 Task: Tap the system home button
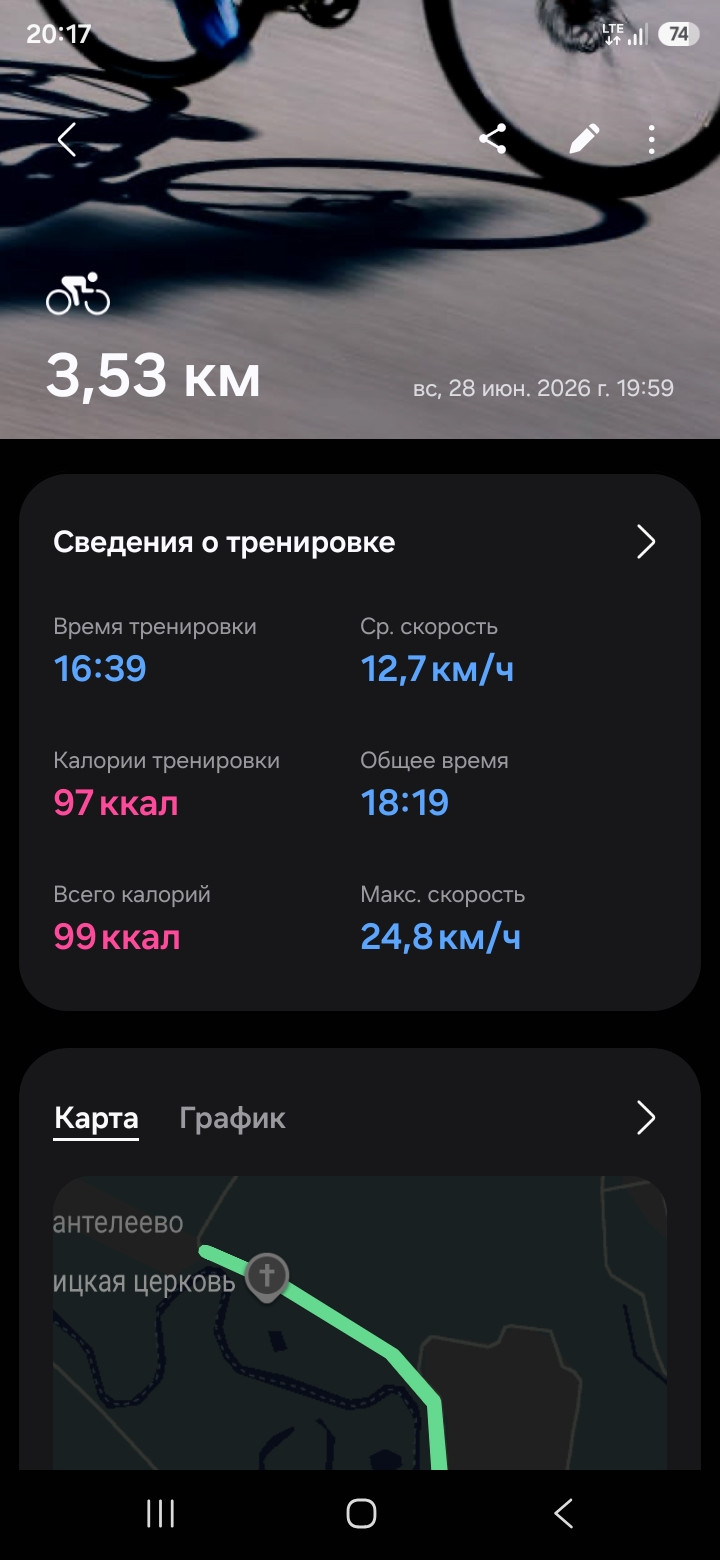[x=361, y=1514]
